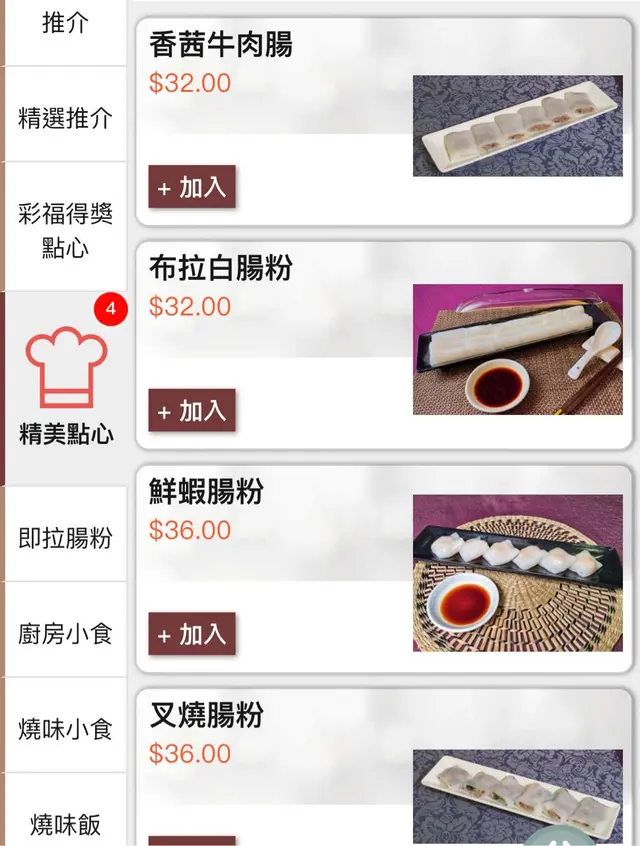Screen dimensions: 640x846
Task: Show the 廚房小食 category
Action: pyautogui.click(x=65, y=633)
